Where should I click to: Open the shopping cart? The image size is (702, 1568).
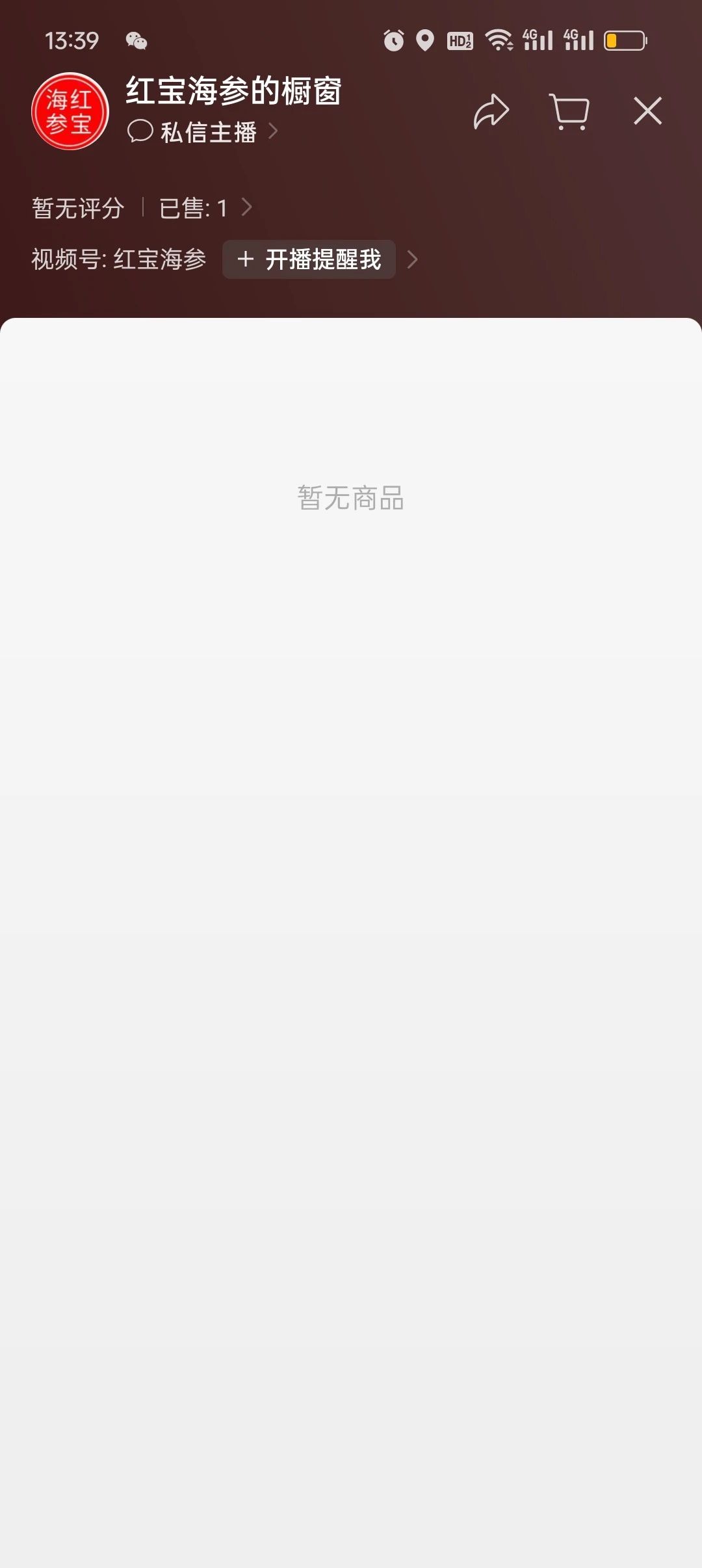(569, 111)
